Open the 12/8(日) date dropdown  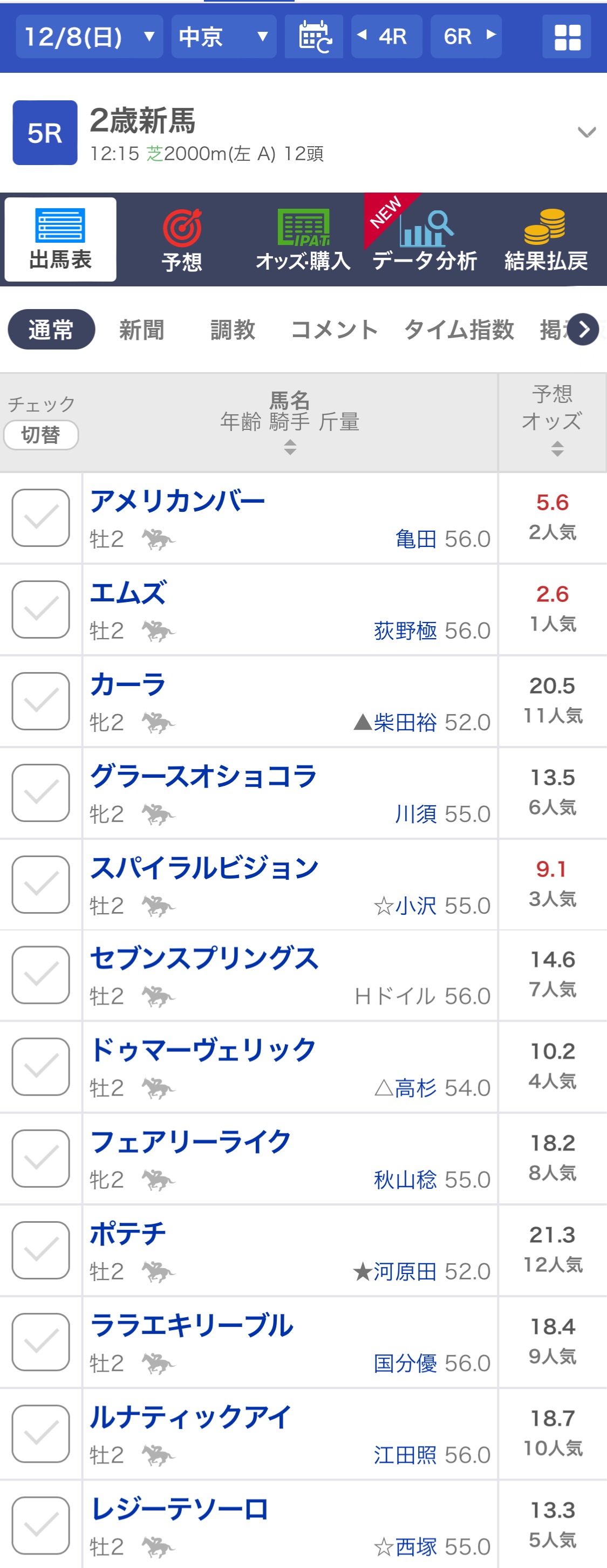point(89,37)
